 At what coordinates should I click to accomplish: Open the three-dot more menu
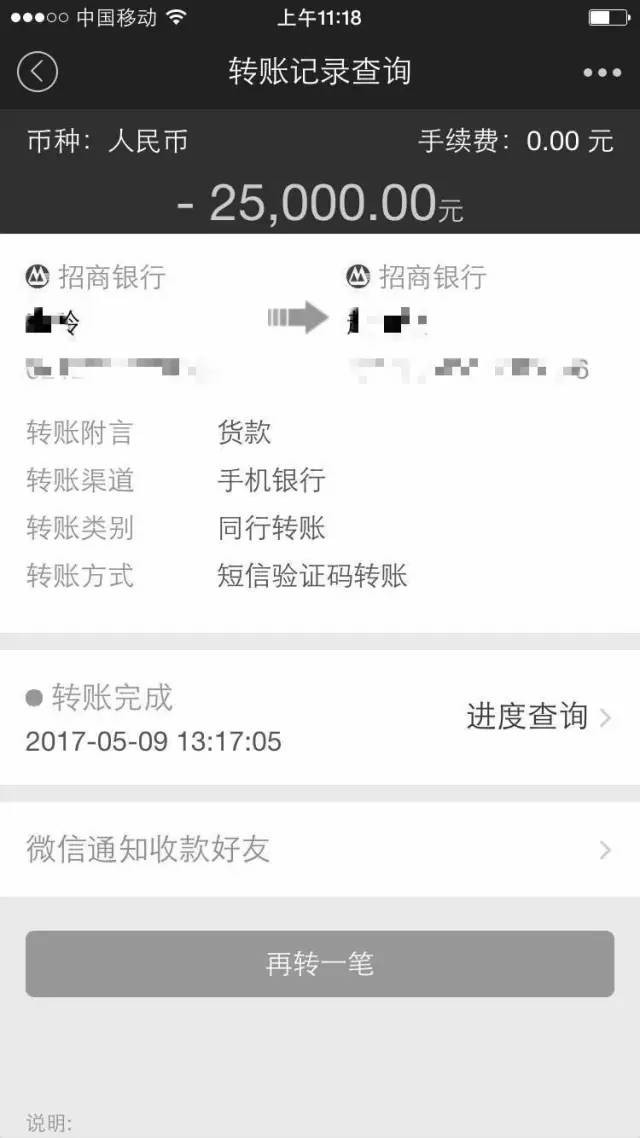(602, 72)
